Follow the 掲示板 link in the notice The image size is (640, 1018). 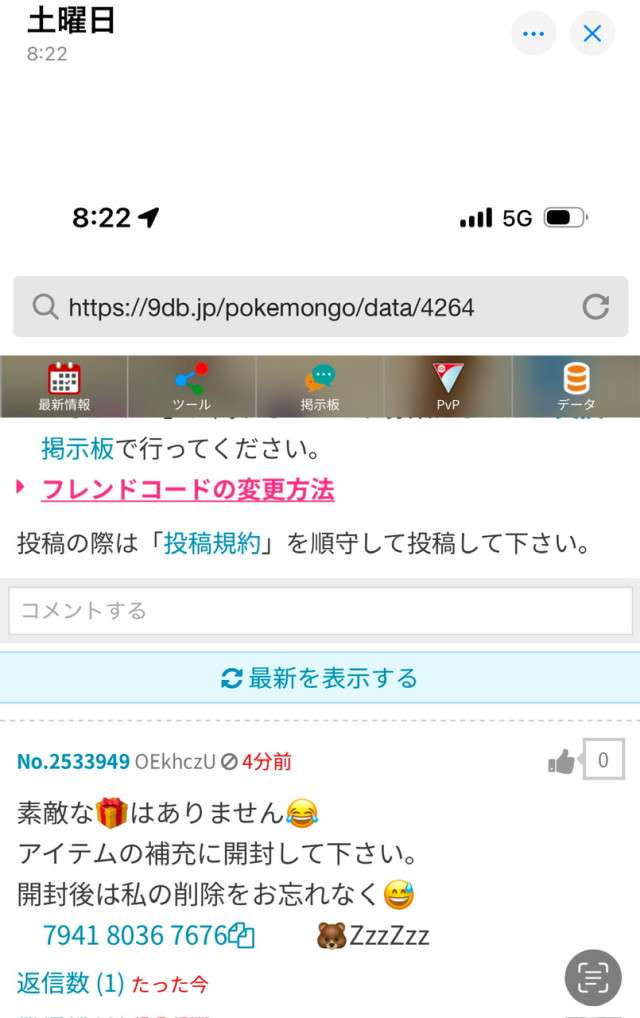pos(77,448)
